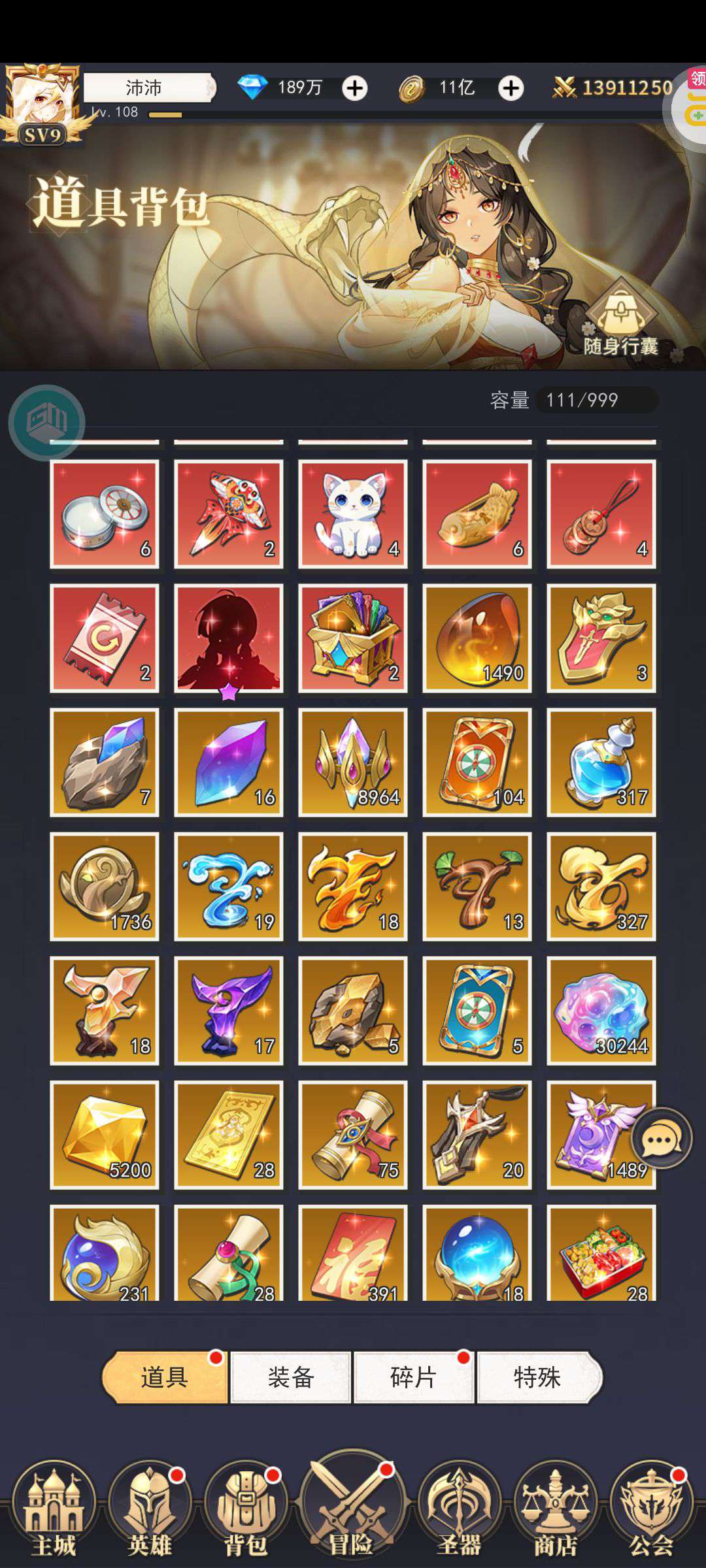Open the 公会 guild section
The height and width of the screenshot is (1568, 706).
(x=652, y=1511)
